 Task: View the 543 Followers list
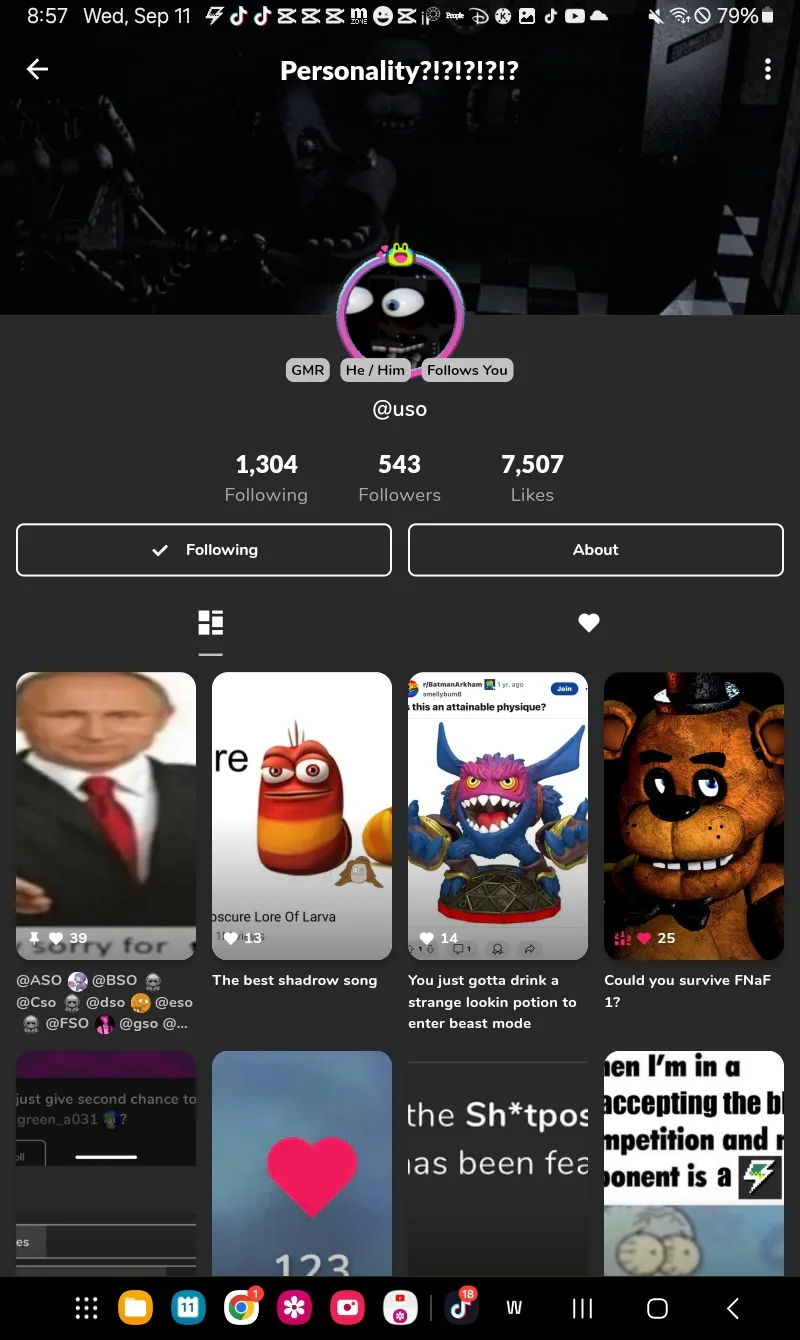[x=399, y=478]
